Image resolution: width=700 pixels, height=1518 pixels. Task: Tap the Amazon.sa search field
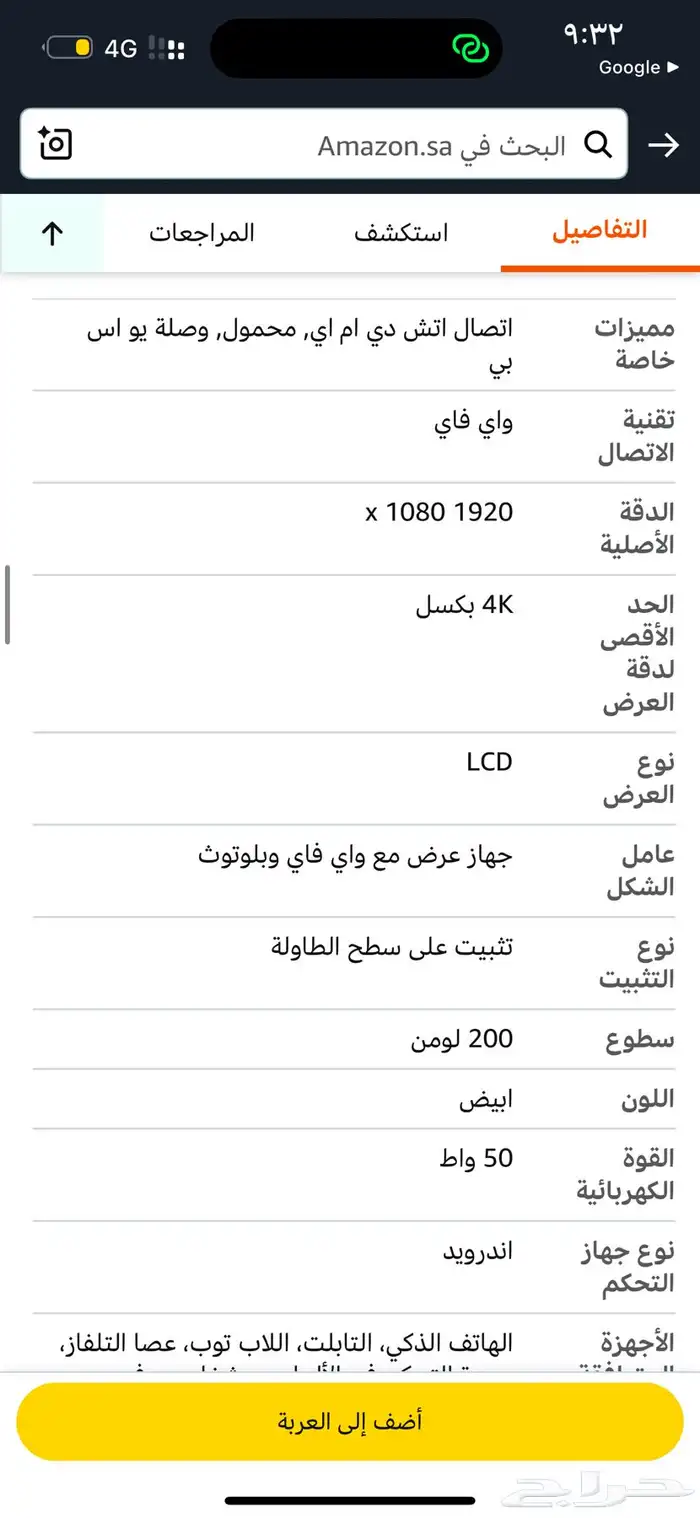coord(400,146)
